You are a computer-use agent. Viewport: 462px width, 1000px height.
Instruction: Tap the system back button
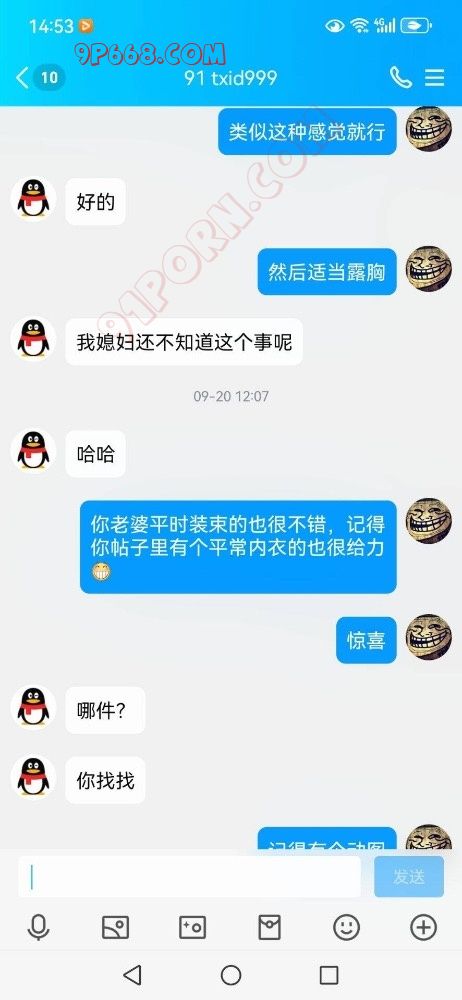click(x=132, y=974)
